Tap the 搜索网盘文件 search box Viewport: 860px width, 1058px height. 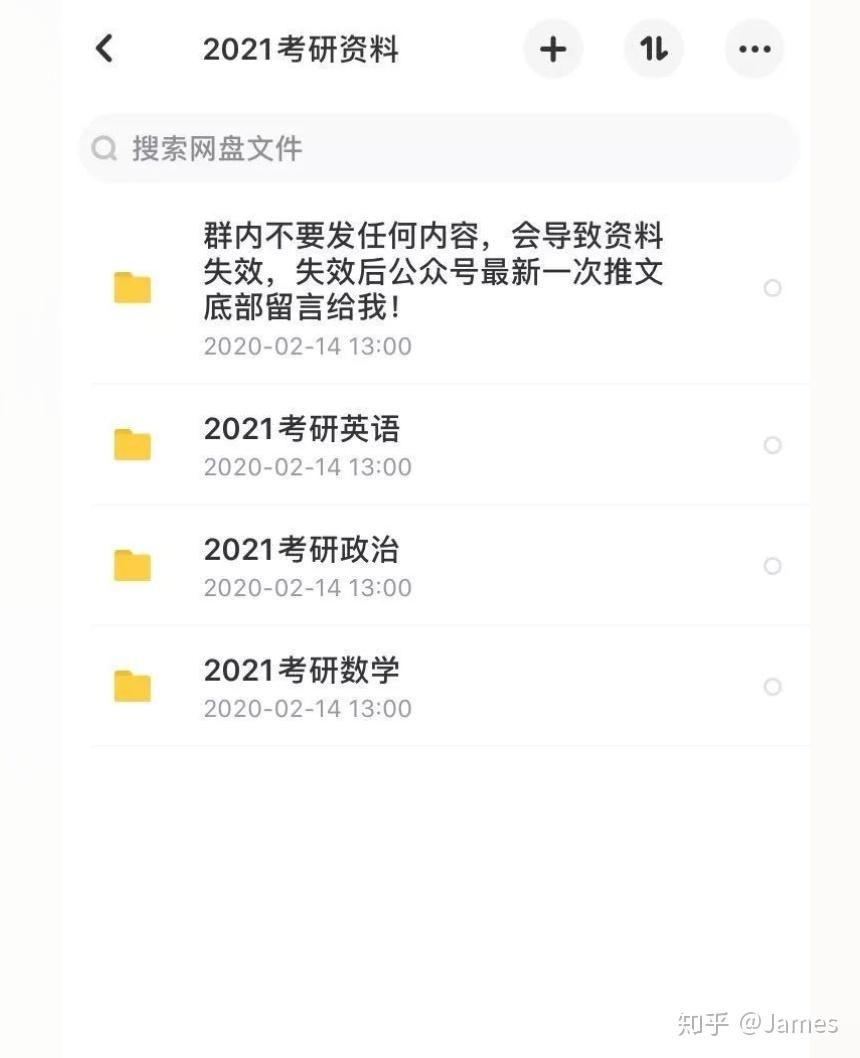[438, 149]
